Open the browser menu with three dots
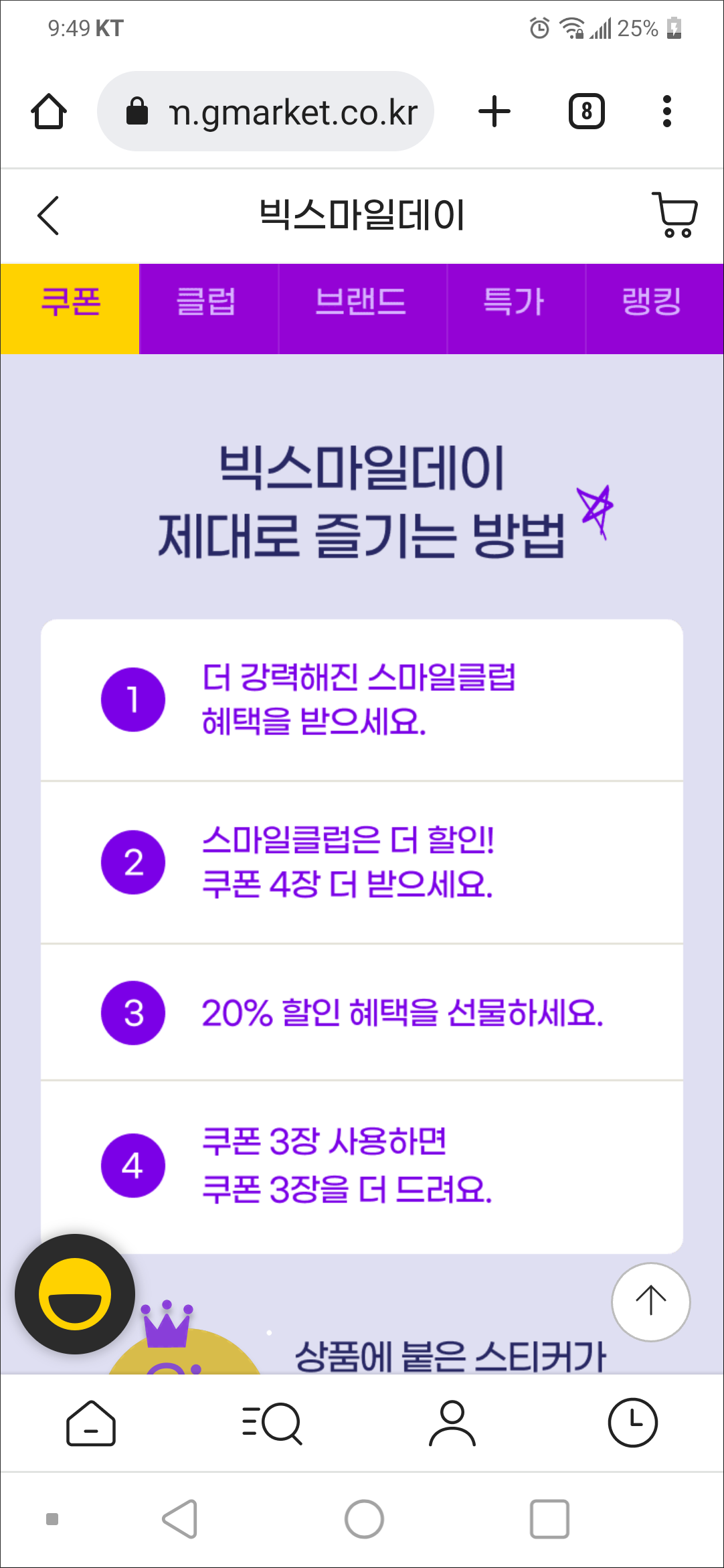 [x=666, y=110]
